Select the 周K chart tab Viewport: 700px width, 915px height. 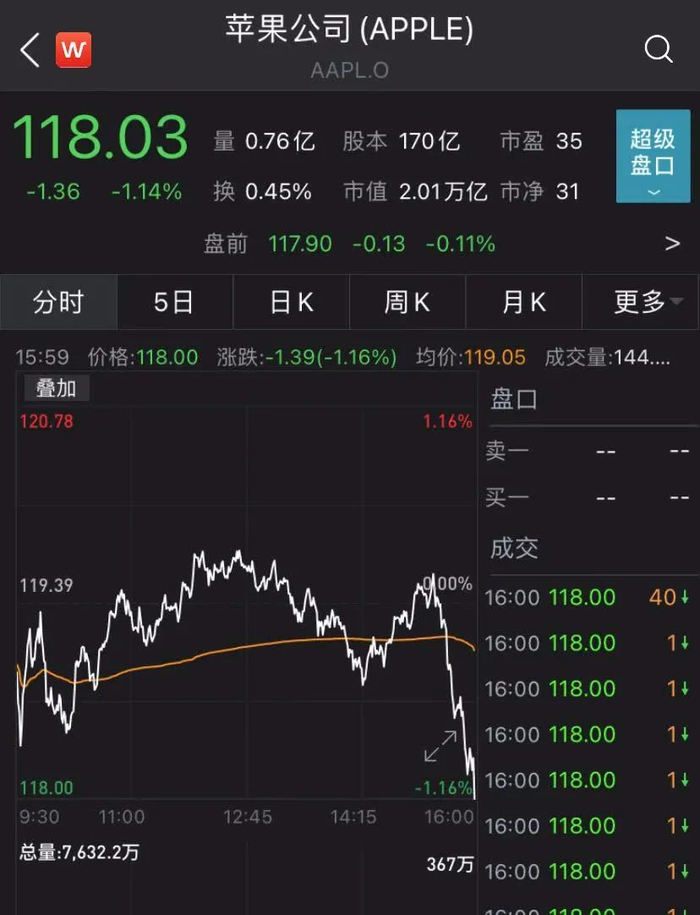[x=407, y=302]
